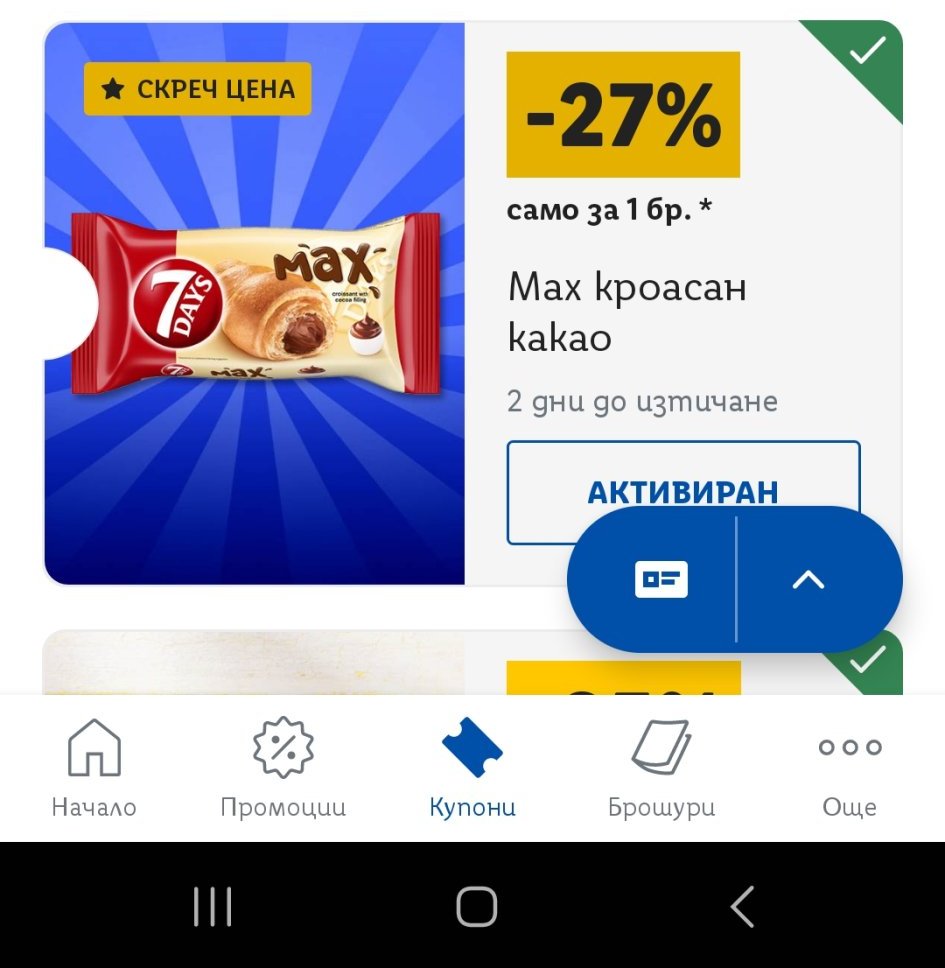Select the Купони tab

click(472, 768)
